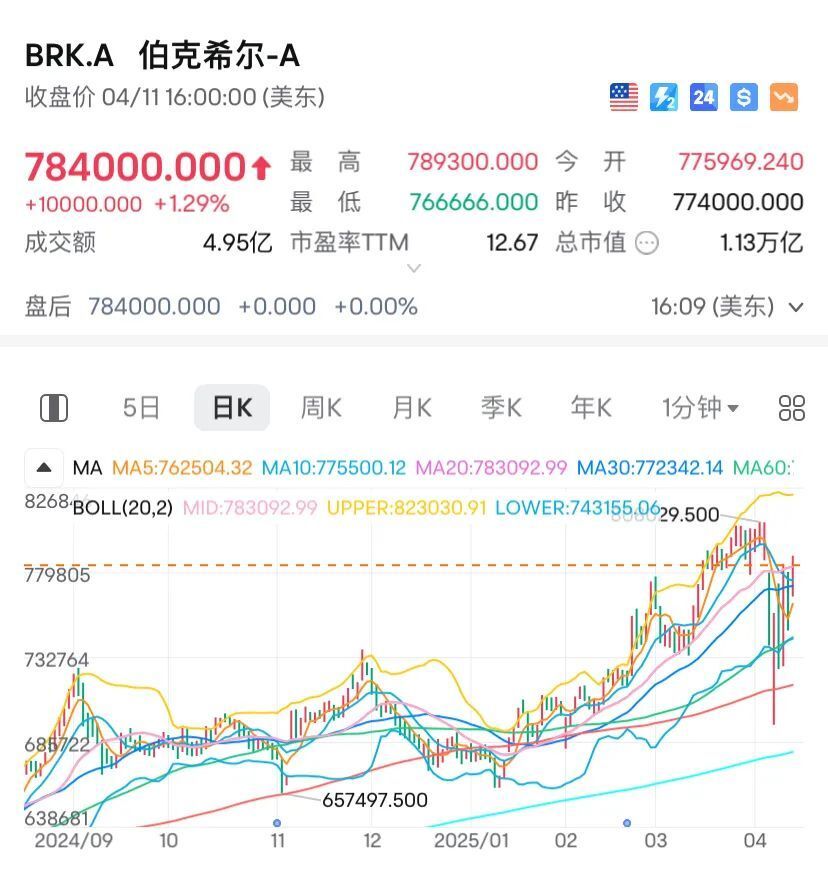Open the 年K chart view
This screenshot has width=828, height=871.
click(x=589, y=408)
